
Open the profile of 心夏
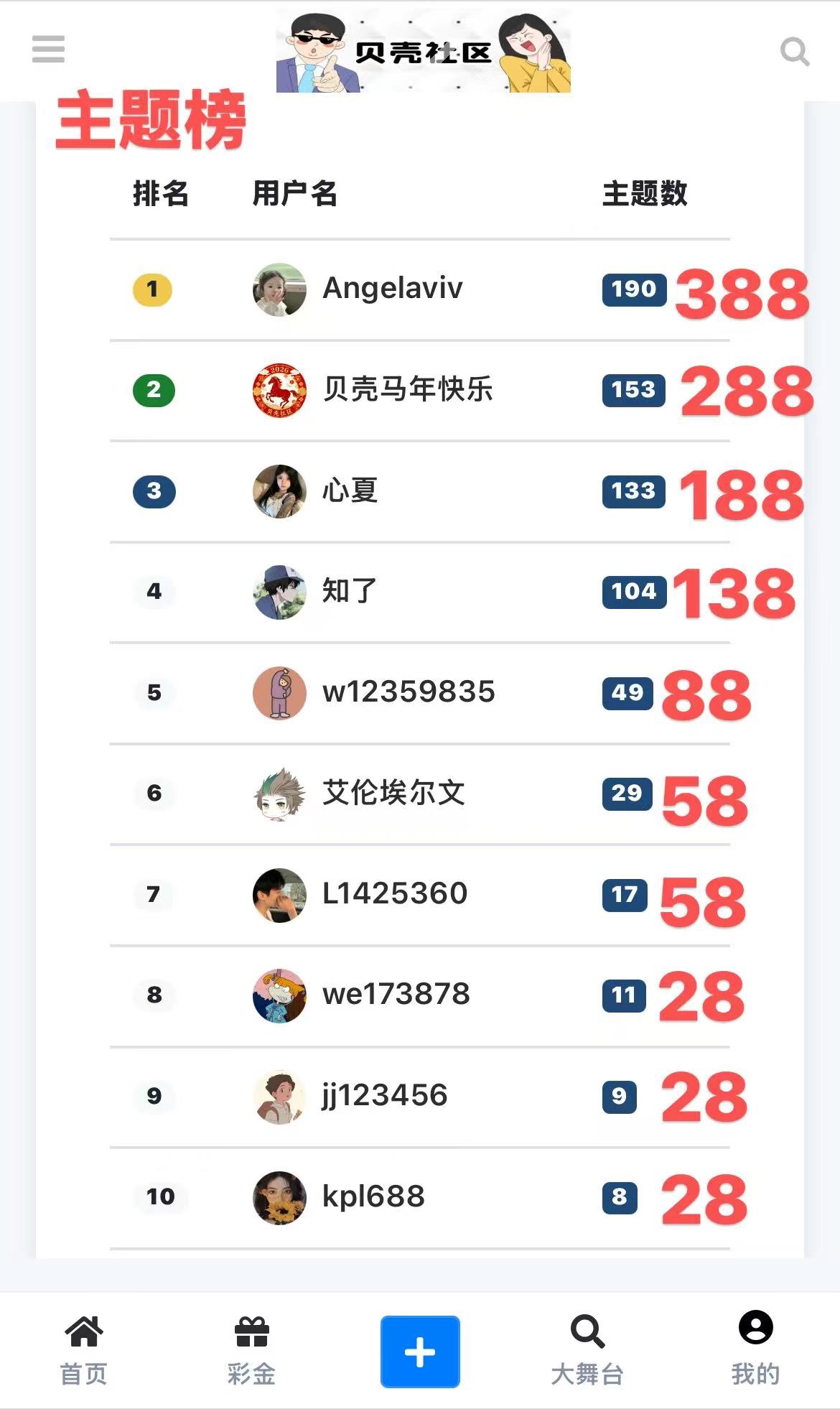click(350, 491)
